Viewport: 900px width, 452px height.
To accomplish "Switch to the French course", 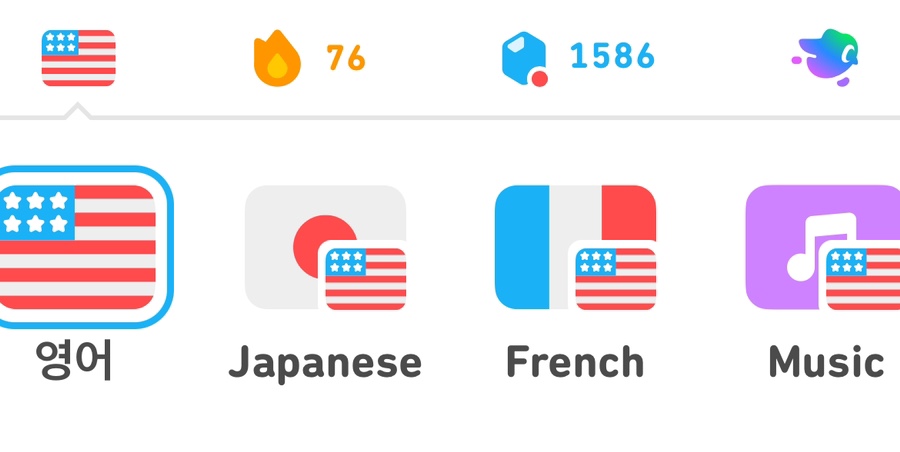I will pos(575,247).
